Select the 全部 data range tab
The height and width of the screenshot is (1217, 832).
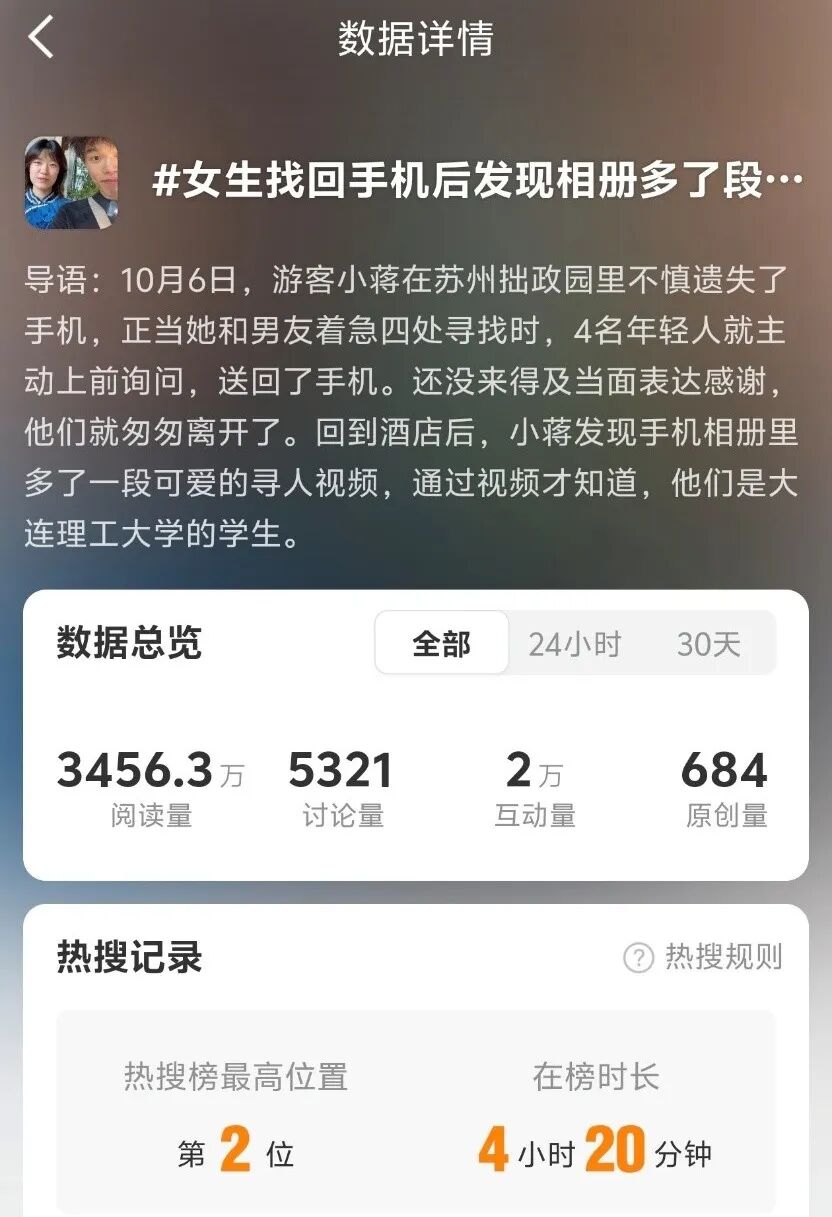pos(441,644)
